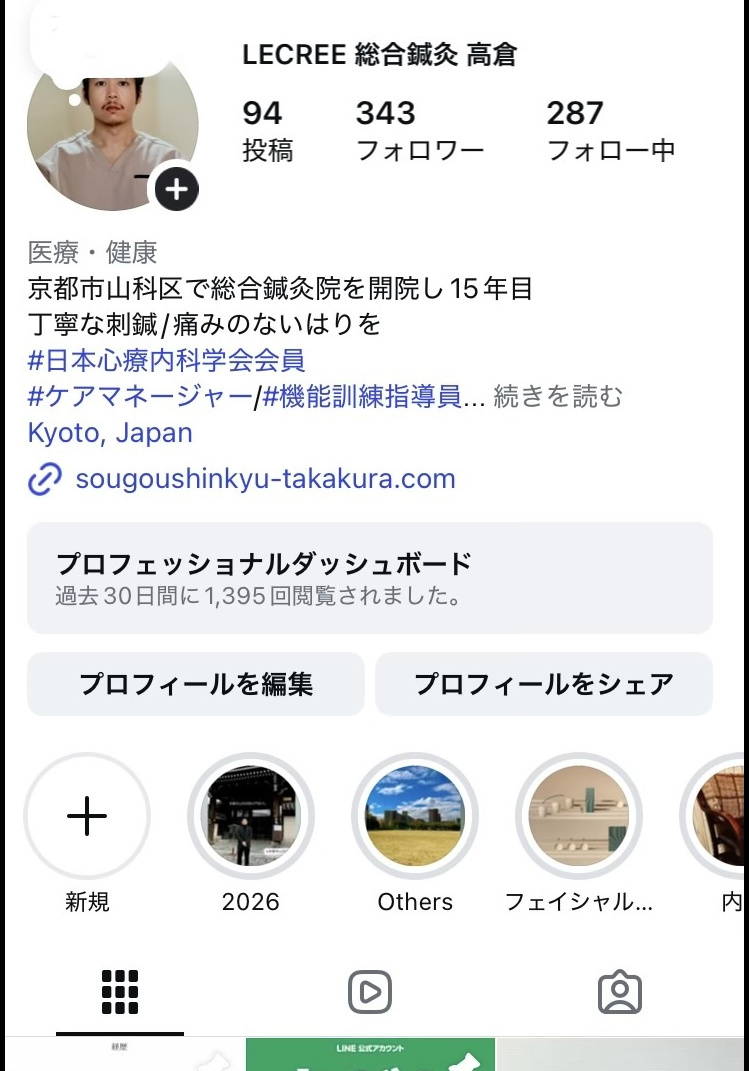View the 343 フォロワー list
Screen dimensions: 749x1071
(420, 126)
